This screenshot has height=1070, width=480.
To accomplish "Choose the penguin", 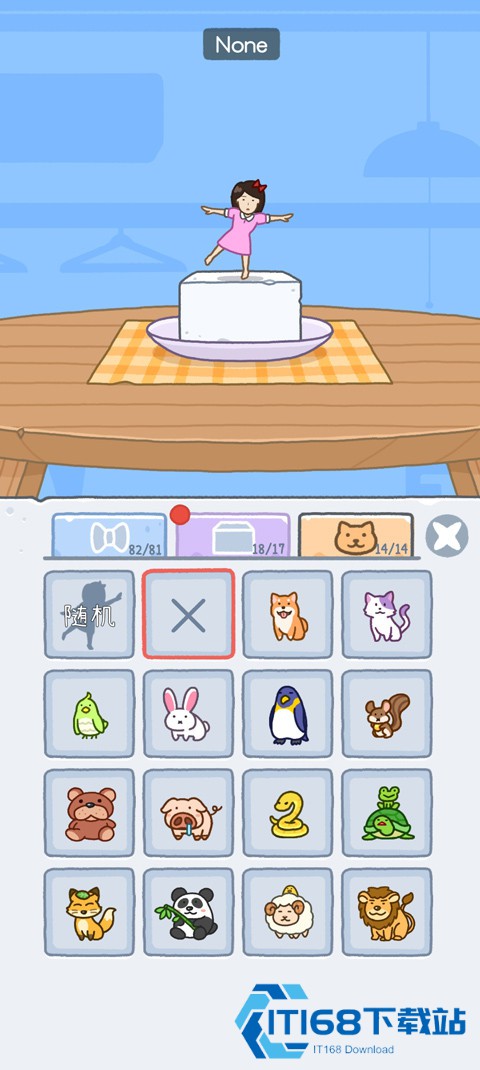I will point(287,713).
